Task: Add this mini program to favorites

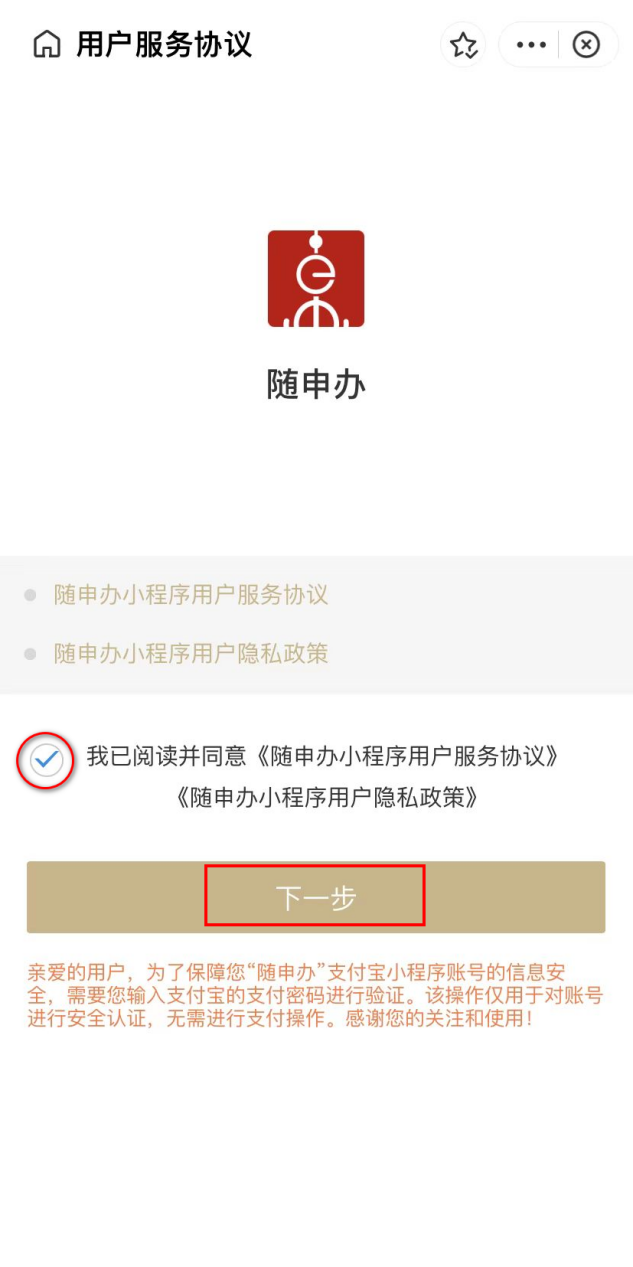Action: point(463,45)
